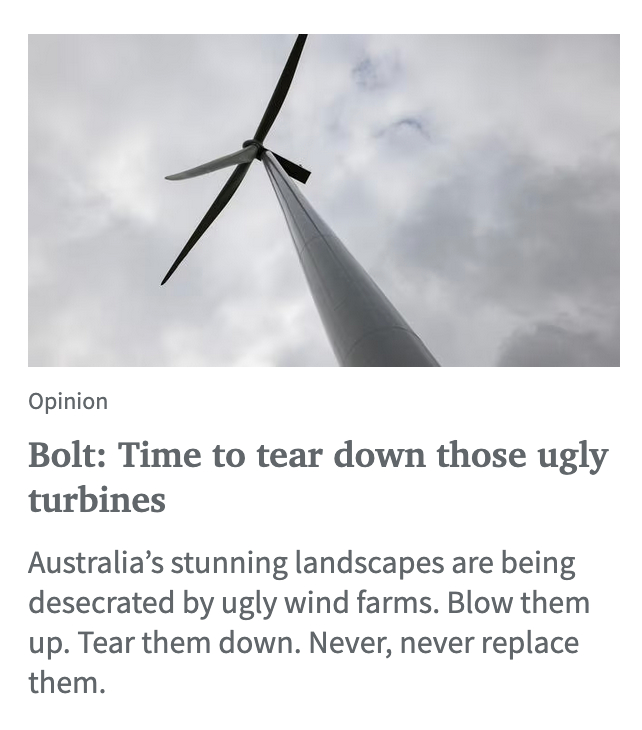Open the 'Bolt: Time to tear down' headline
Viewport: 642px width, 730px height.
(x=317, y=475)
